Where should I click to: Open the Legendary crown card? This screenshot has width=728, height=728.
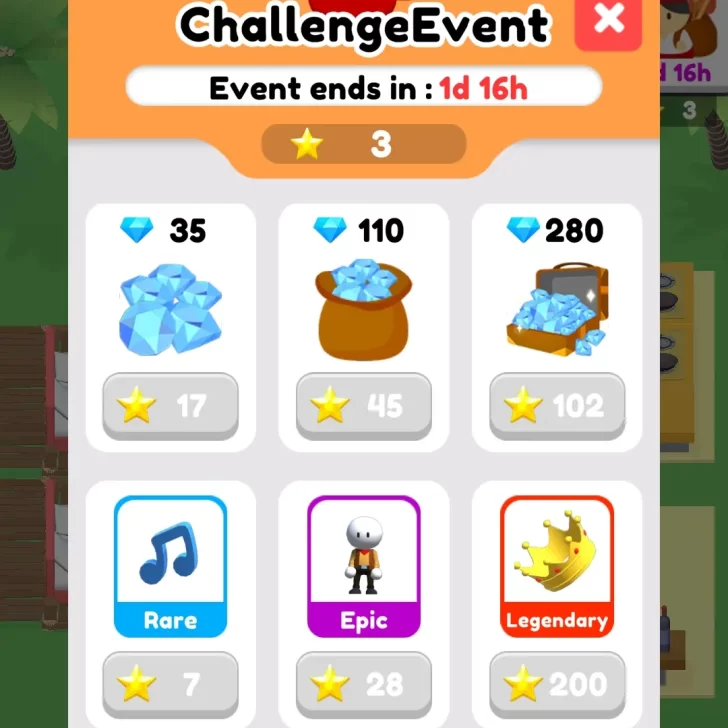pos(557,566)
